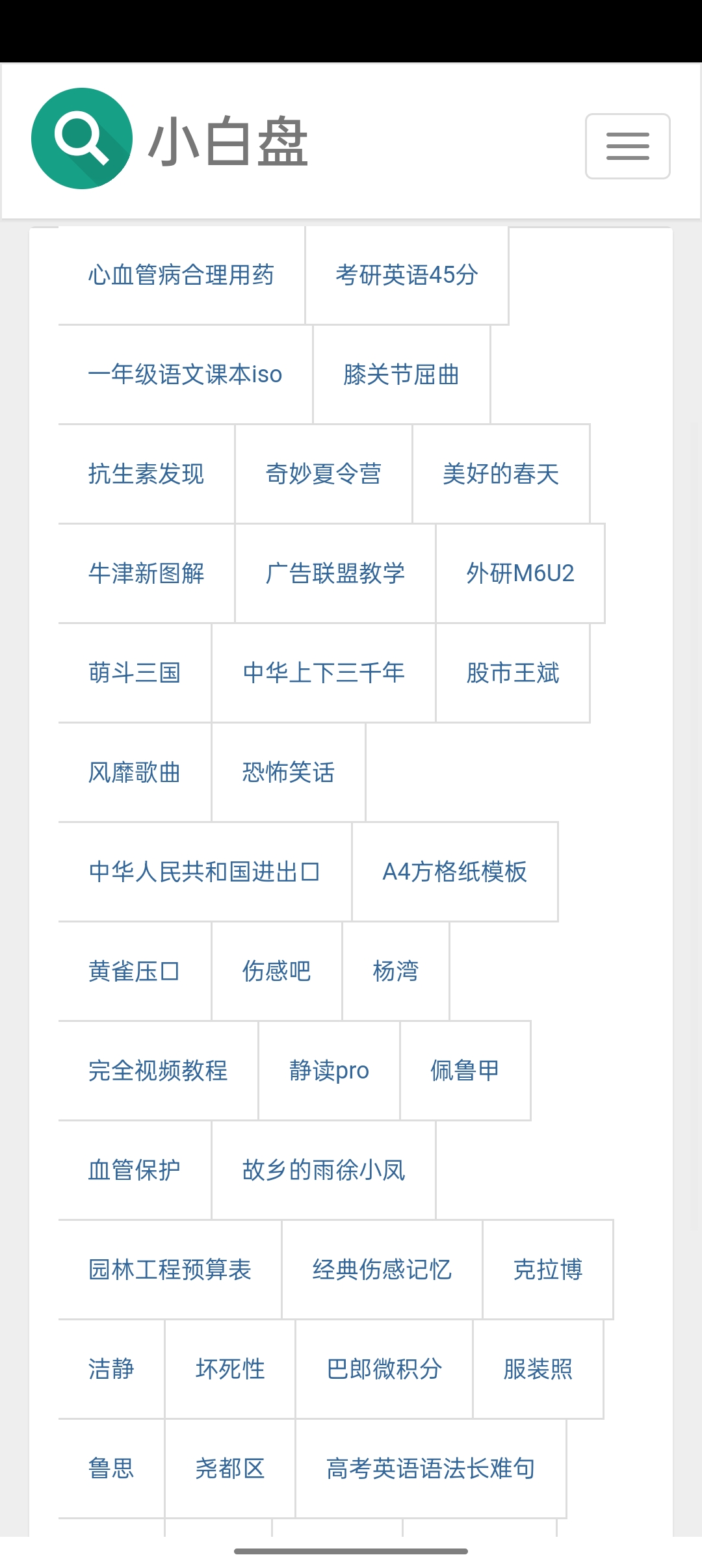
Task: Select the A4方格纸模板 tag
Action: point(454,872)
